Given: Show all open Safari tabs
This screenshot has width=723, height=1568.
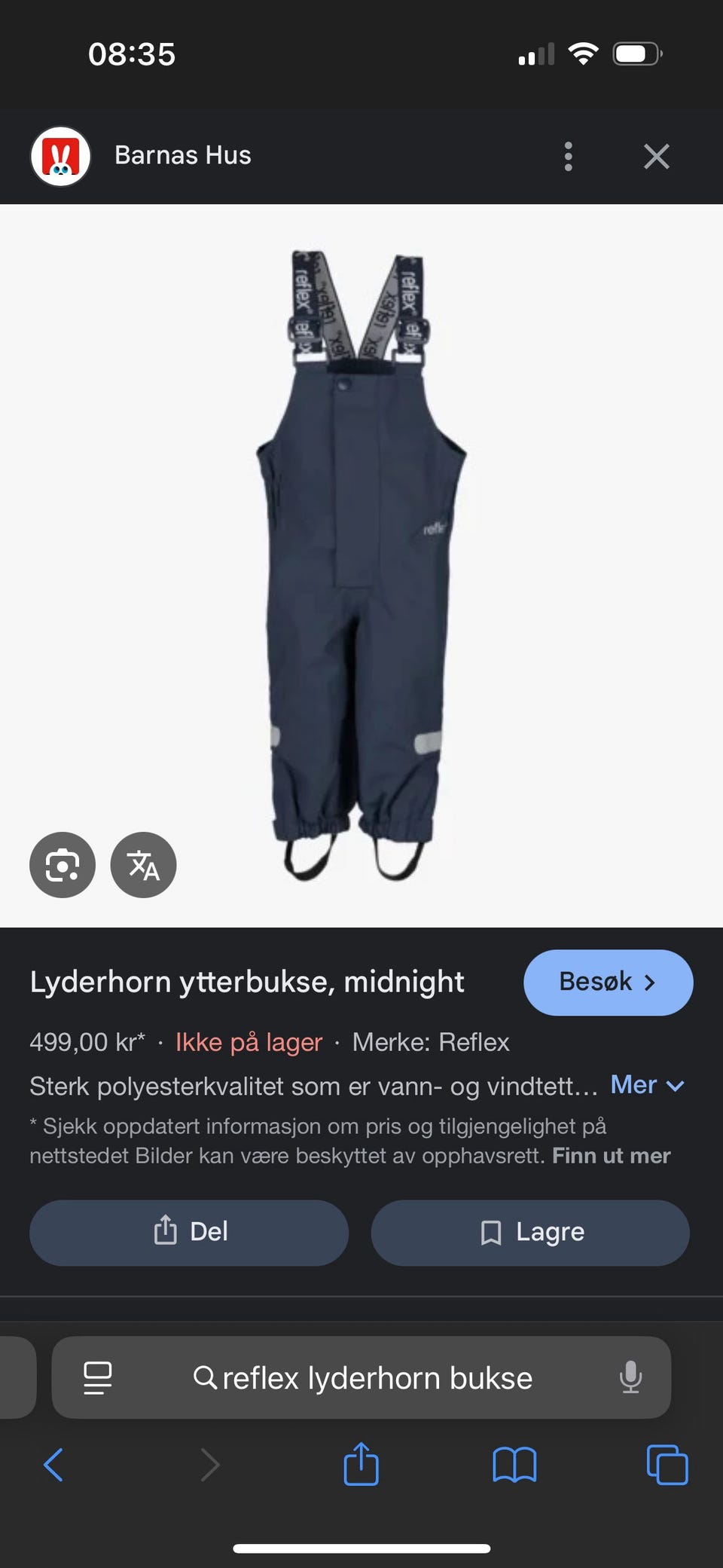Looking at the screenshot, I should point(667,1466).
